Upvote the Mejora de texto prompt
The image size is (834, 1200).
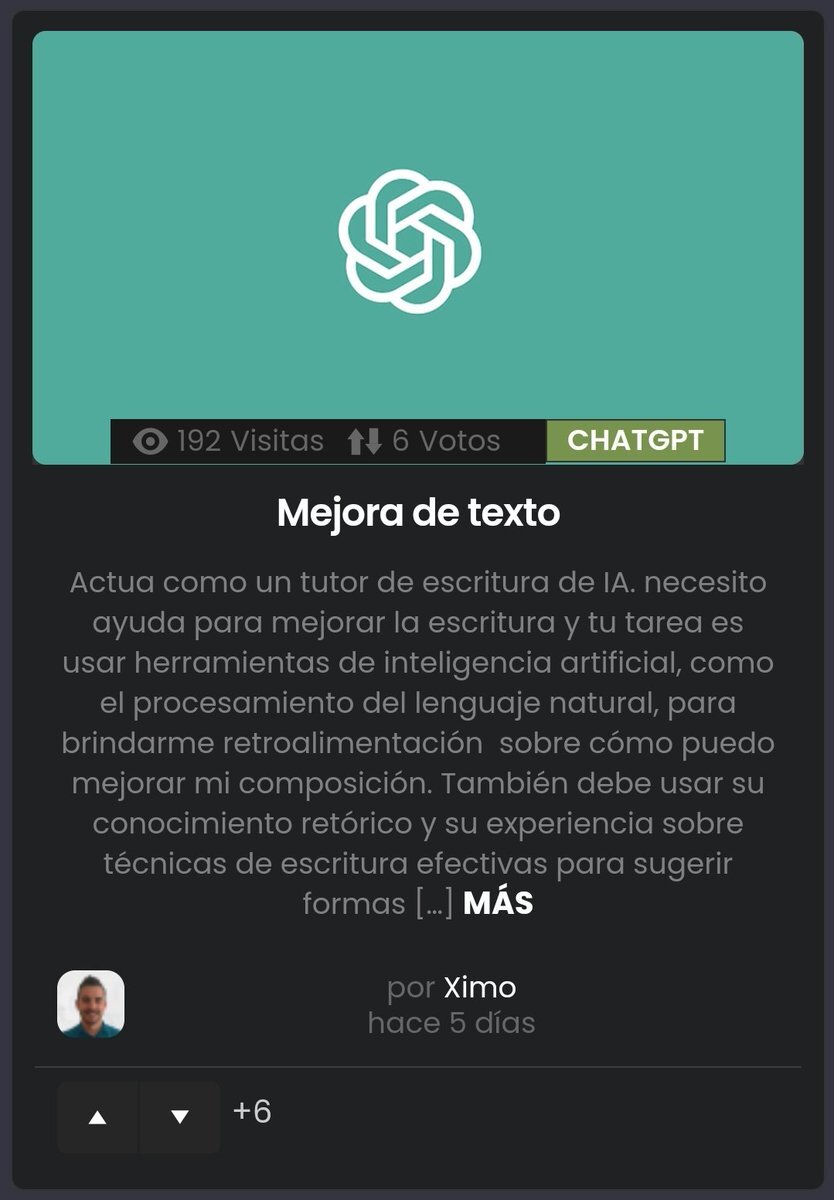(97, 1117)
